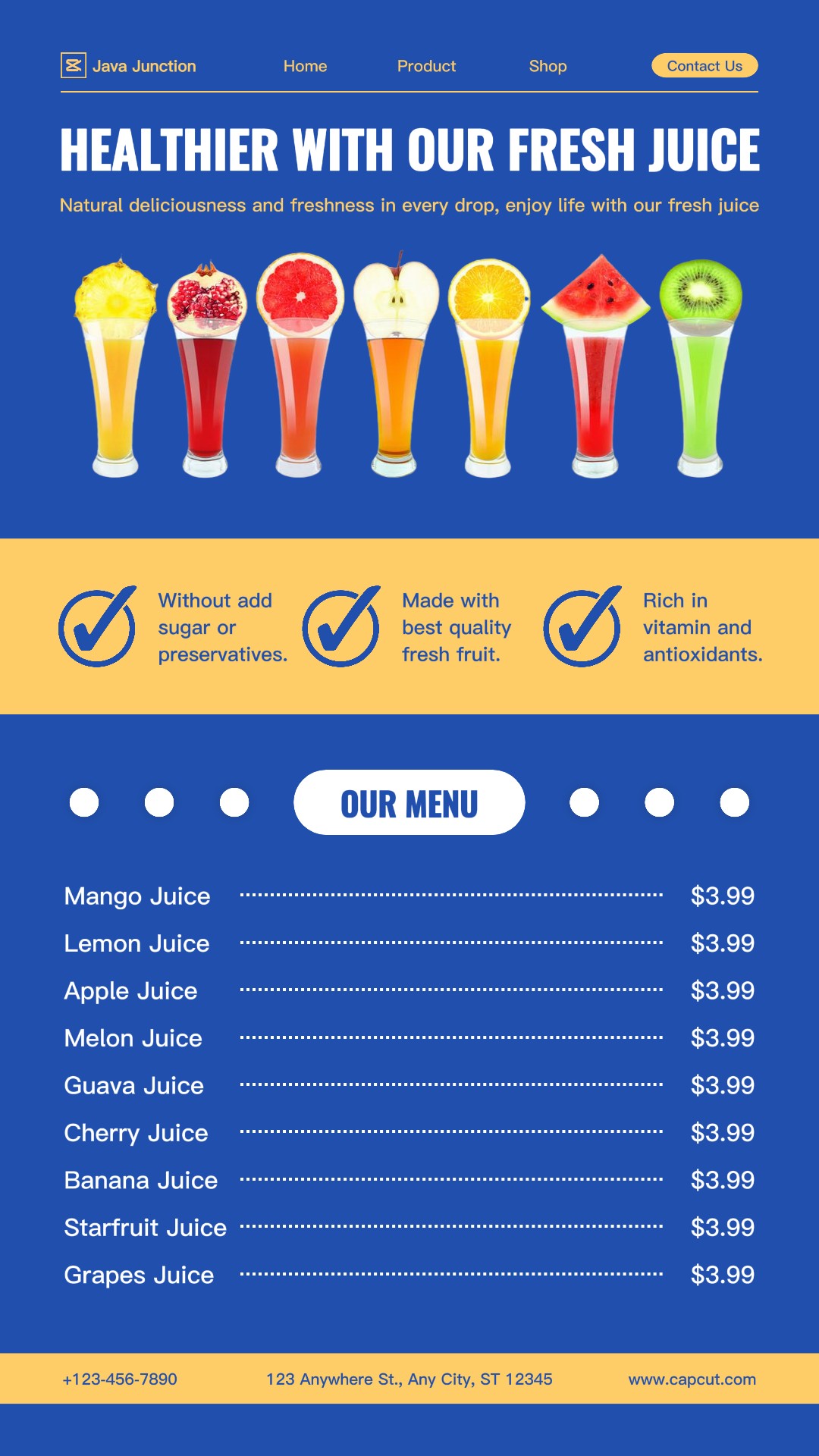Open the Home menu item
This screenshot has width=819, height=1456.
click(x=306, y=66)
